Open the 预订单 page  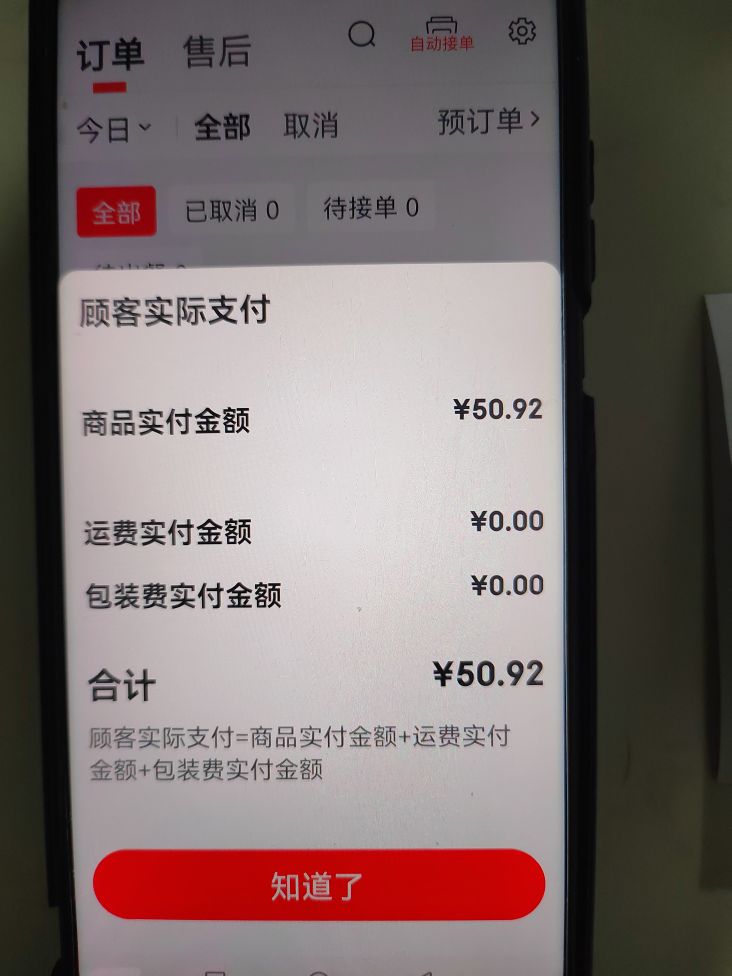pyautogui.click(x=489, y=121)
